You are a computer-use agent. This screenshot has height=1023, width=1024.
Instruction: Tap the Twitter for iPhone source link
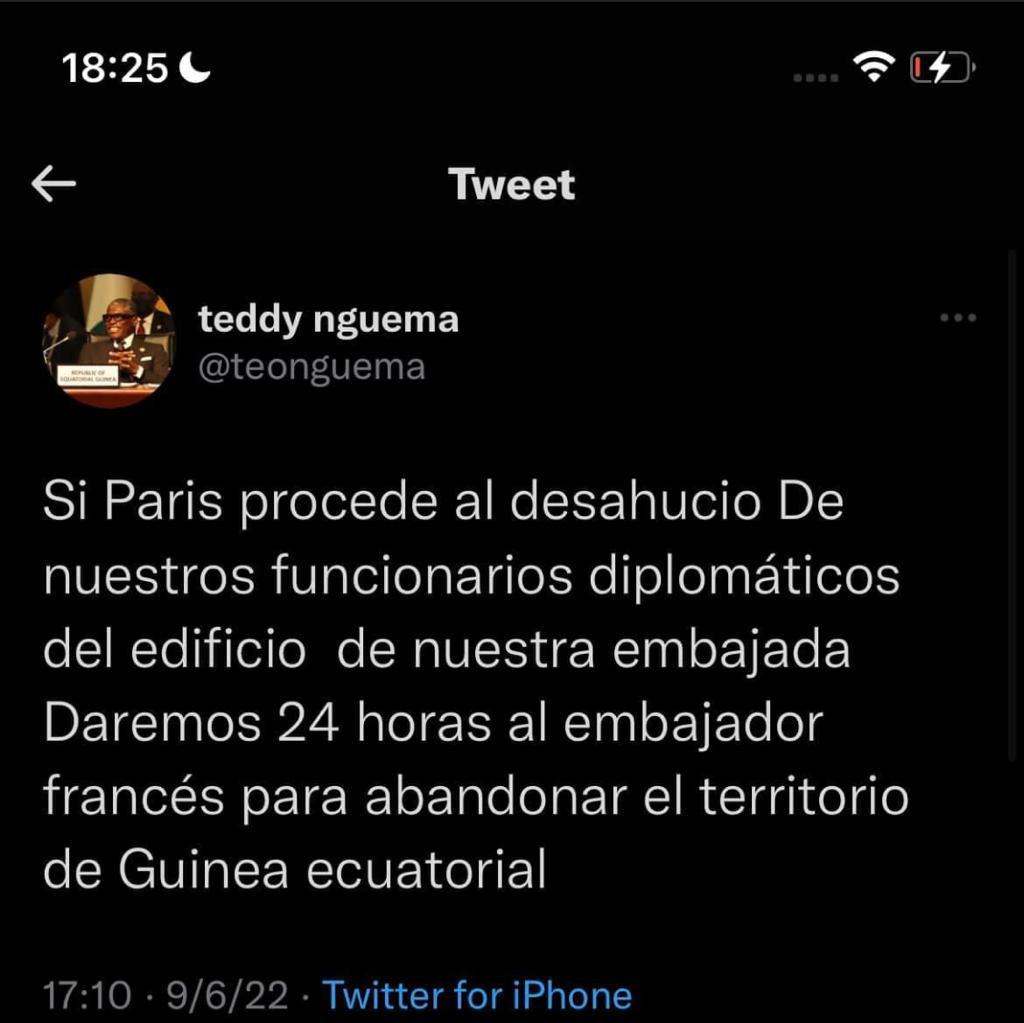click(477, 995)
